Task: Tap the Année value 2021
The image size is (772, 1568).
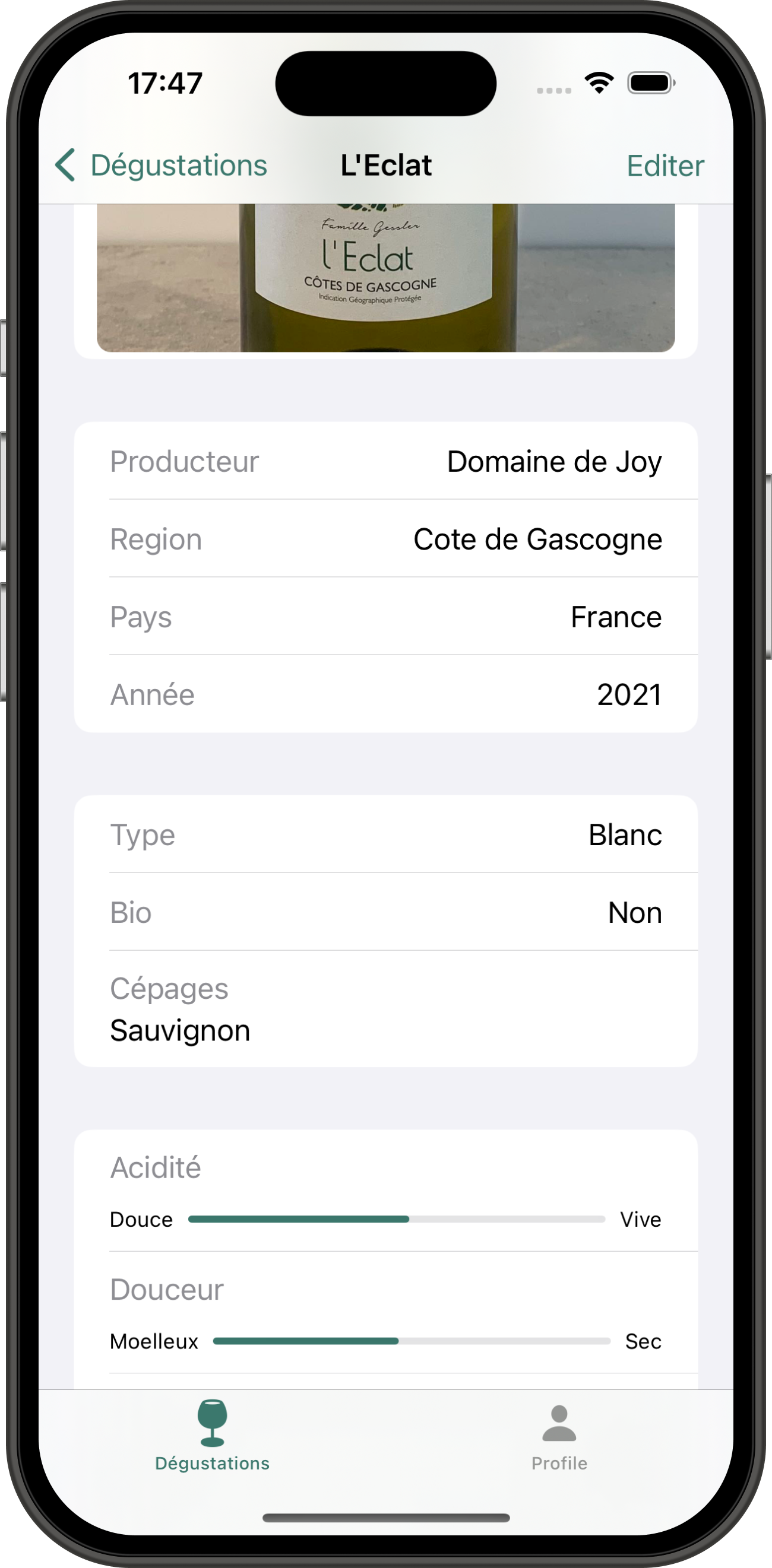Action: tap(629, 693)
